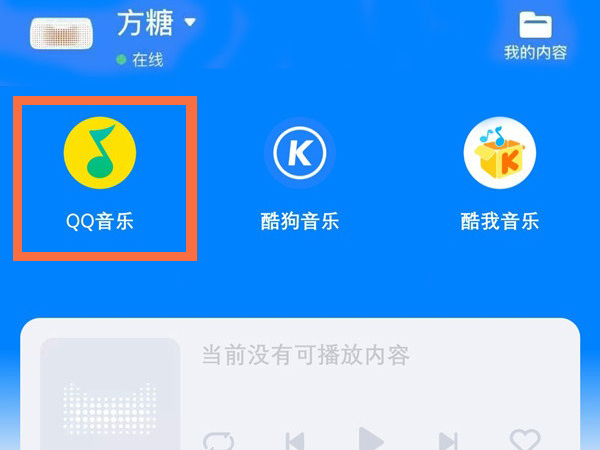
Task: Like the current track with heart icon
Action: [524, 439]
